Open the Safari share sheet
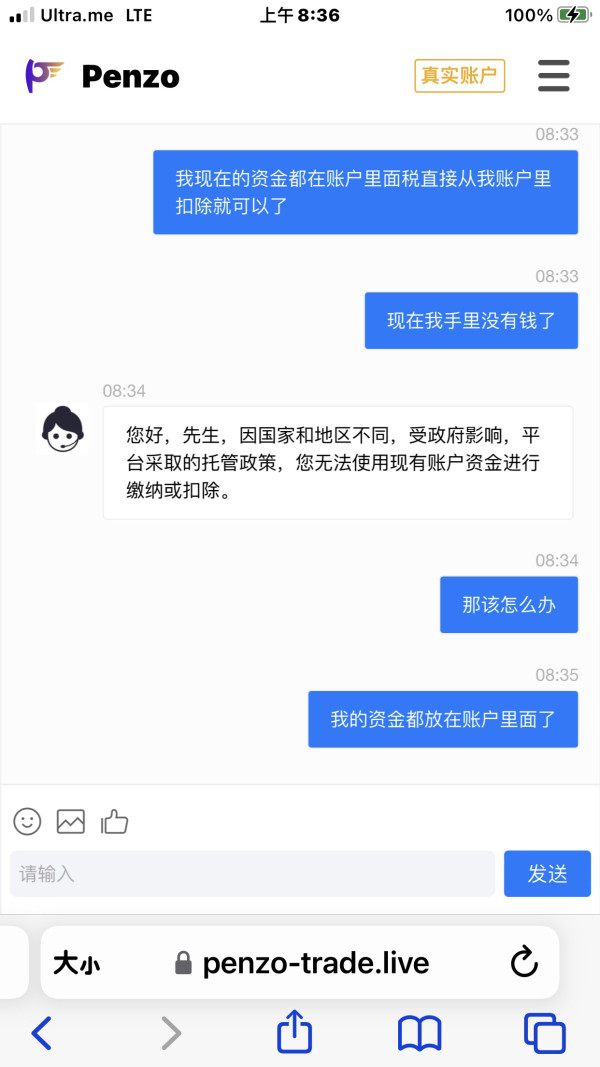 pos(295,1032)
